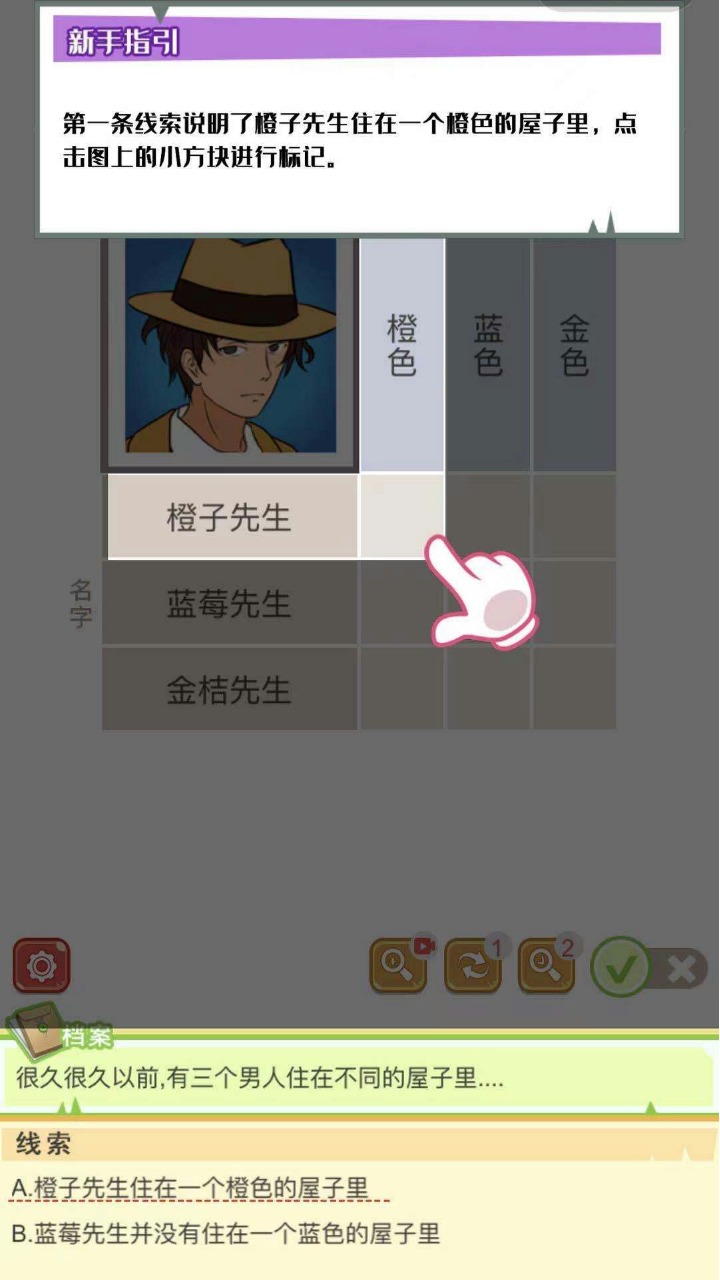Mark the cell for 金桔先生 and 橙色
Image resolution: width=720 pixels, height=1280 pixels.
pyautogui.click(x=402, y=688)
